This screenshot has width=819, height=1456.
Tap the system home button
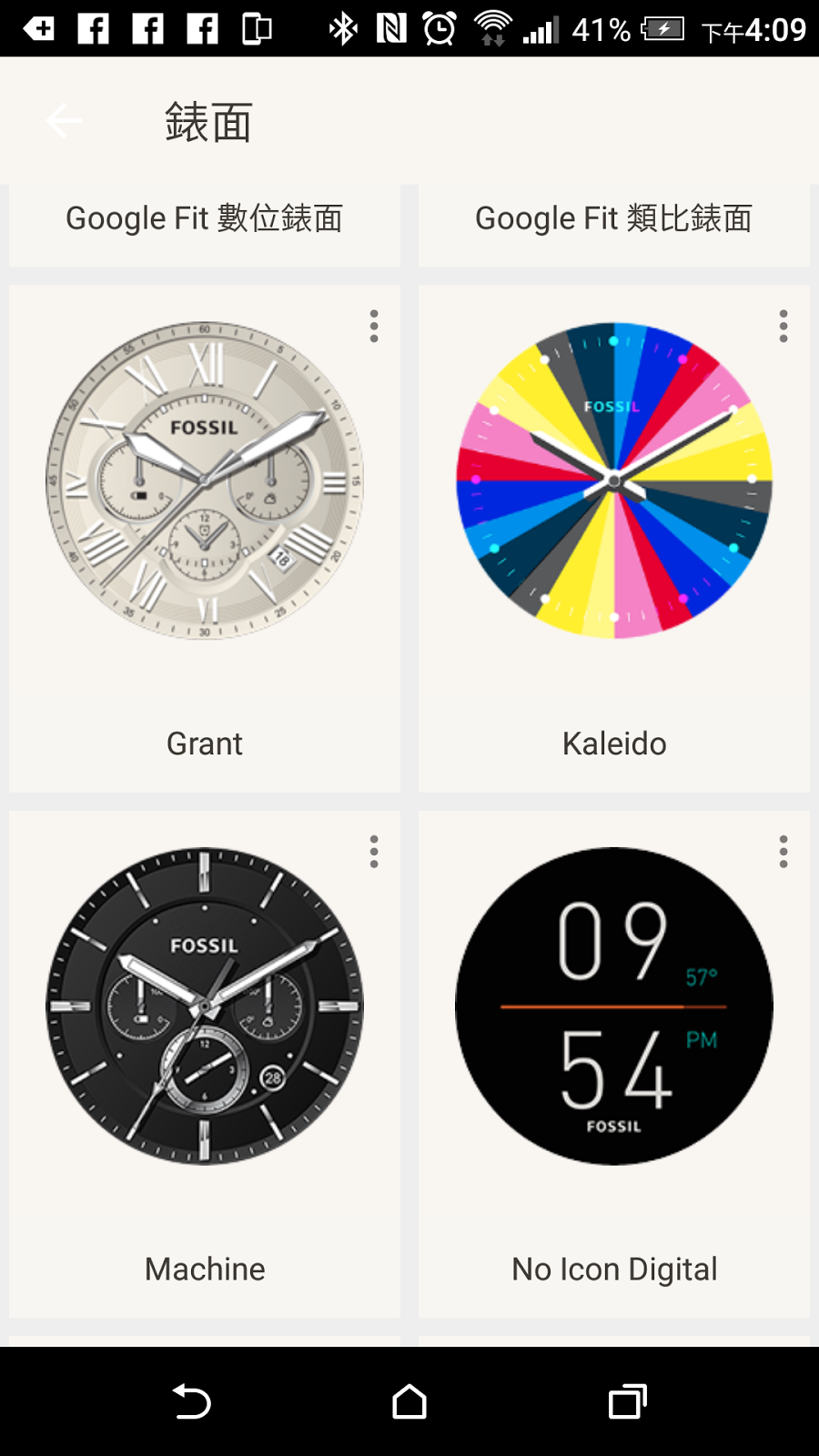409,1401
